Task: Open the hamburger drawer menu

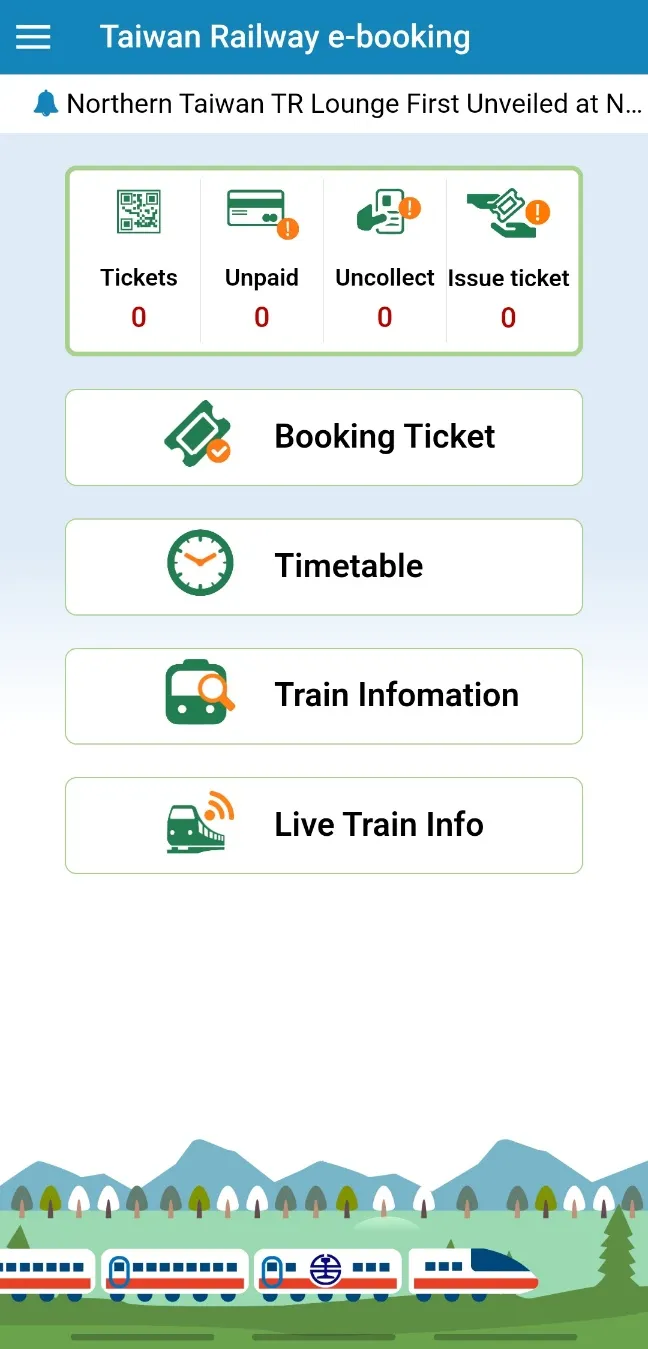Action: [33, 37]
